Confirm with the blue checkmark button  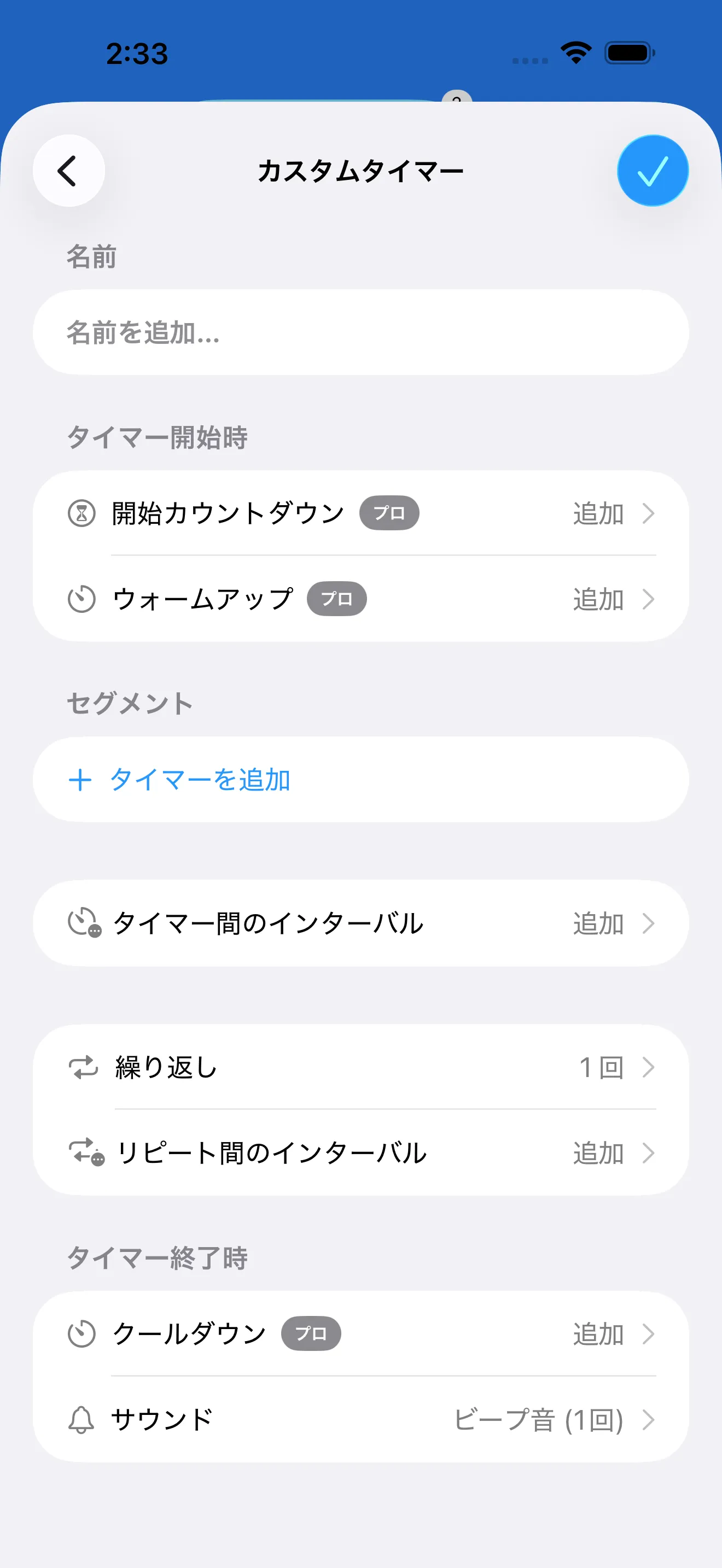(x=652, y=171)
